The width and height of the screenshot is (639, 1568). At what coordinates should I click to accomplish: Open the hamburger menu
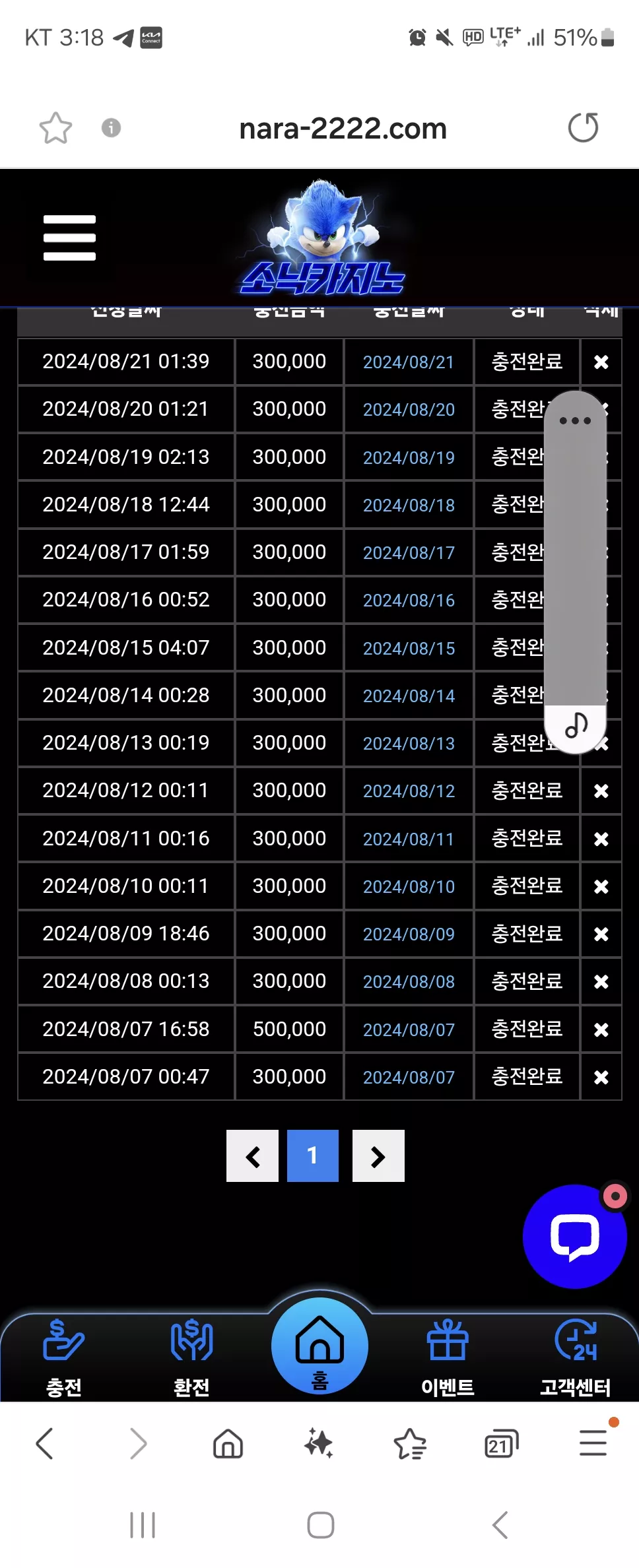(69, 238)
